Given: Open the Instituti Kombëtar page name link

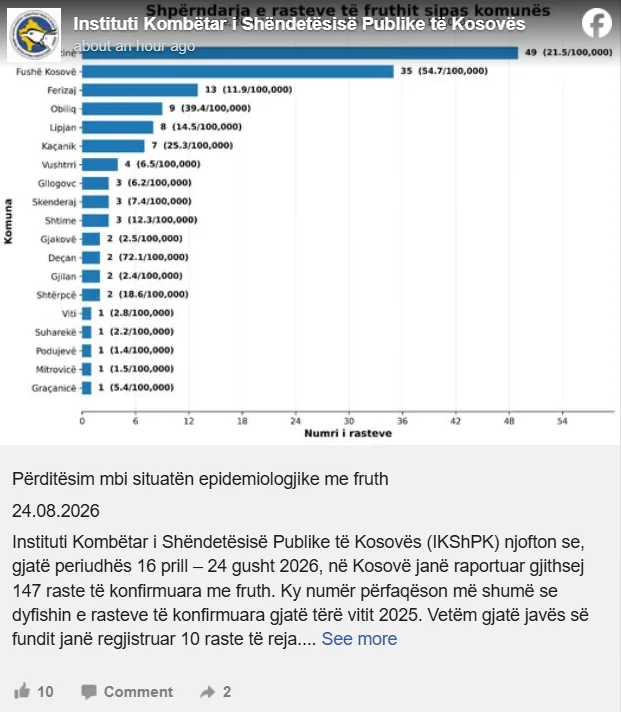Looking at the screenshot, I should (299, 24).
